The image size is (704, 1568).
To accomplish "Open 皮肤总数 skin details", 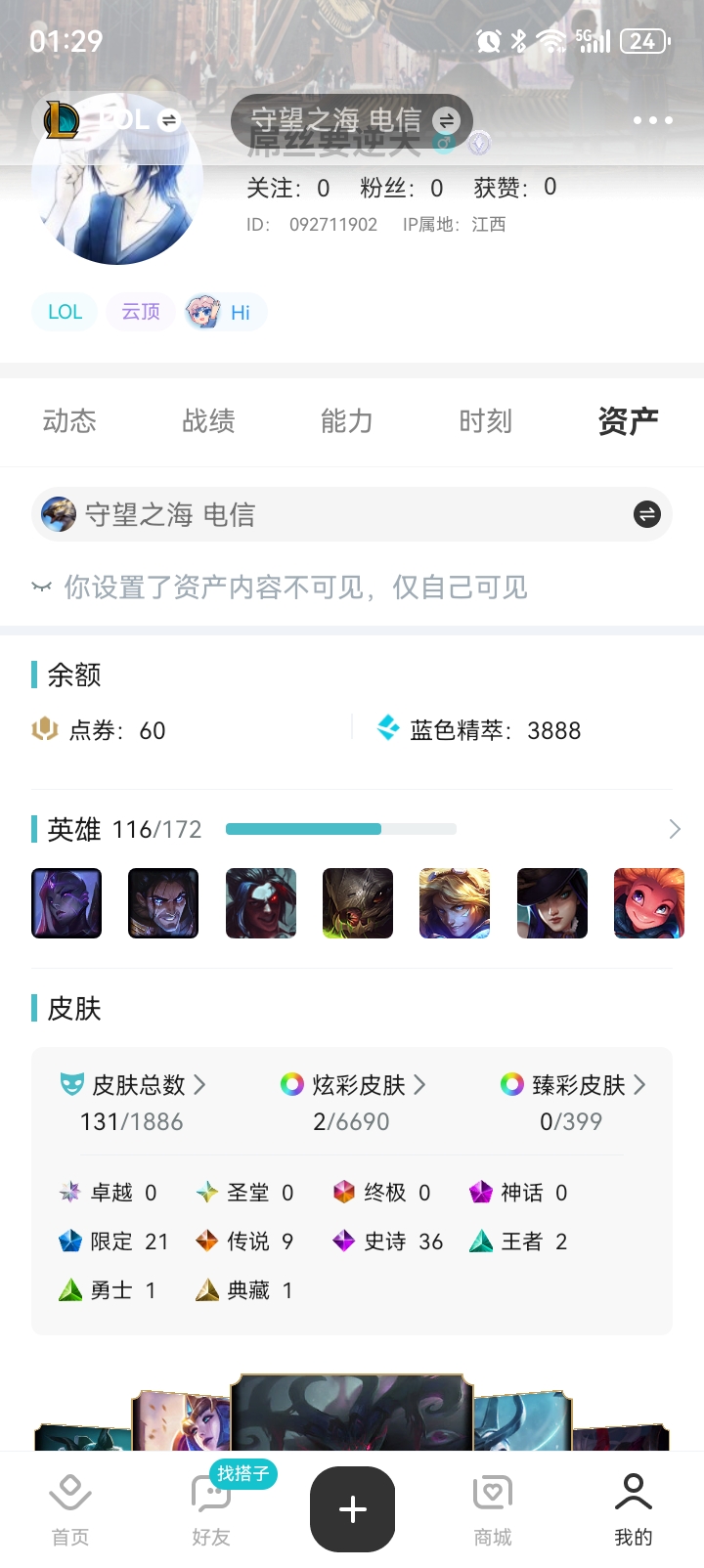I will coord(134,1085).
